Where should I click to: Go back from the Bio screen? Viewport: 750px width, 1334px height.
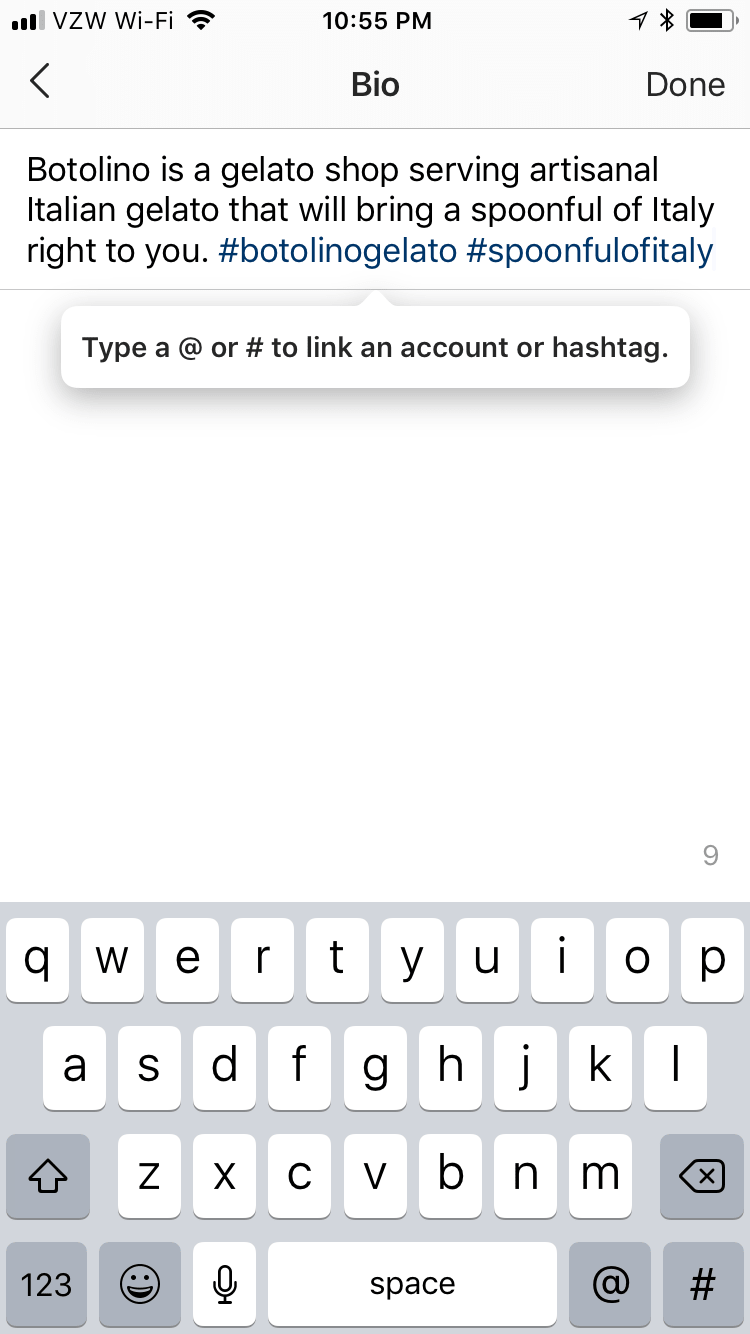point(40,82)
